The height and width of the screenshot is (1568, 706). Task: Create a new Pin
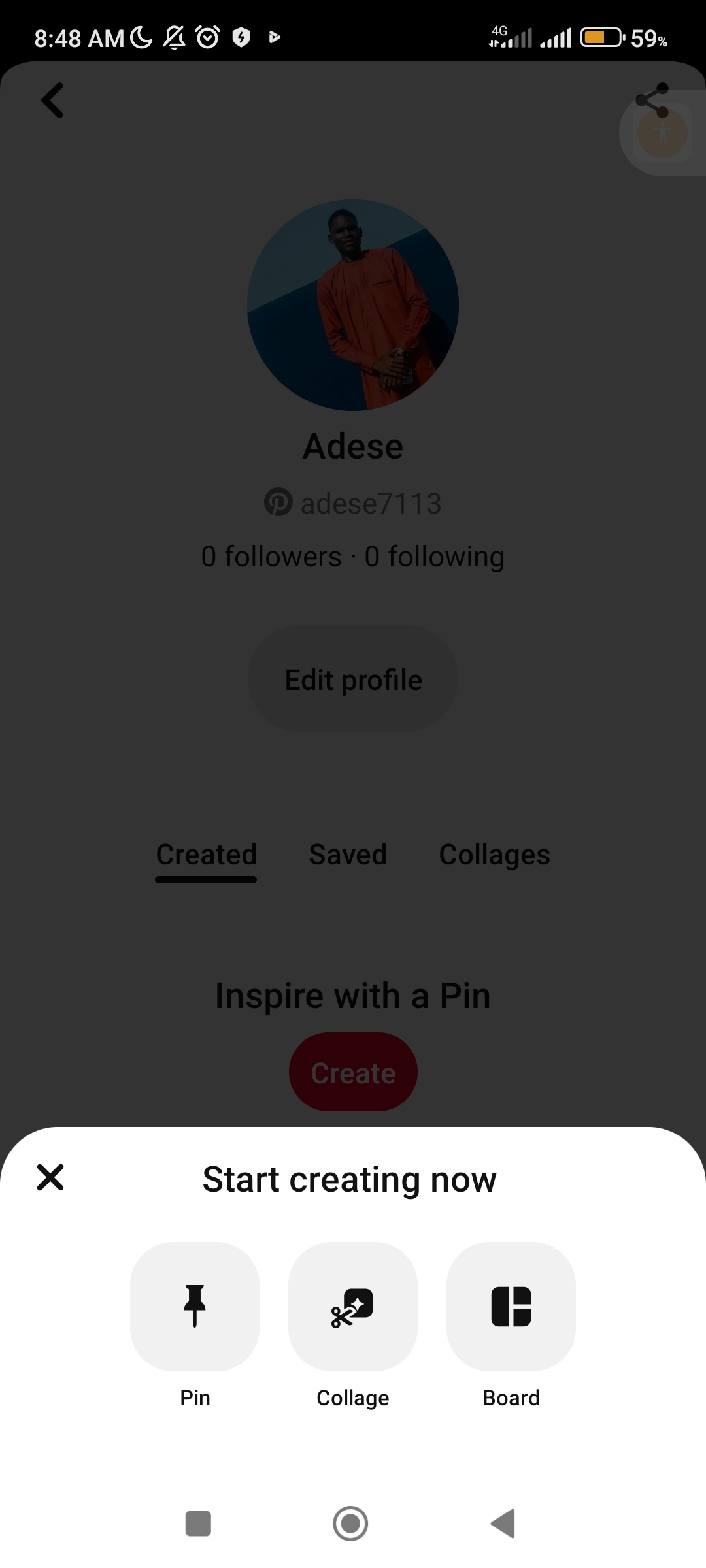click(195, 1306)
